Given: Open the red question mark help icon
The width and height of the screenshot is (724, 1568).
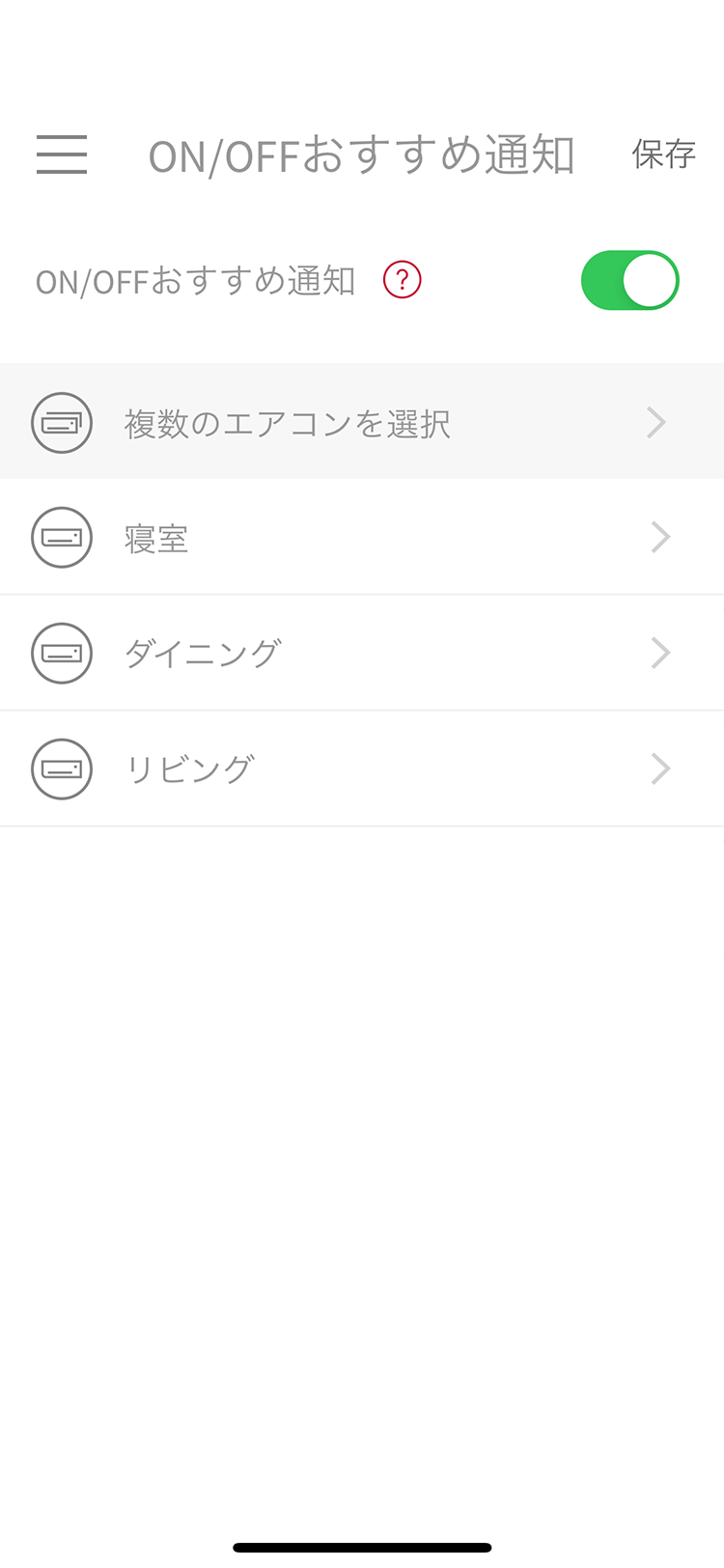Looking at the screenshot, I should click(402, 281).
